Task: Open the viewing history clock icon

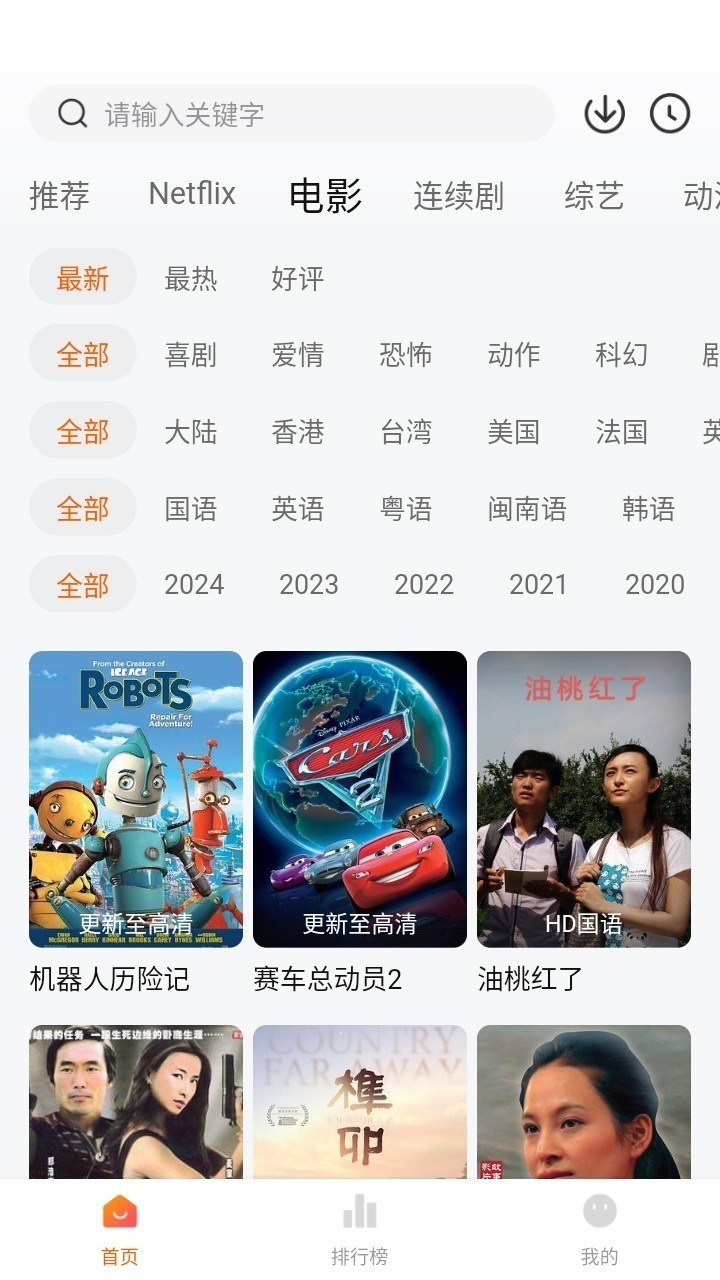Action: tap(669, 113)
